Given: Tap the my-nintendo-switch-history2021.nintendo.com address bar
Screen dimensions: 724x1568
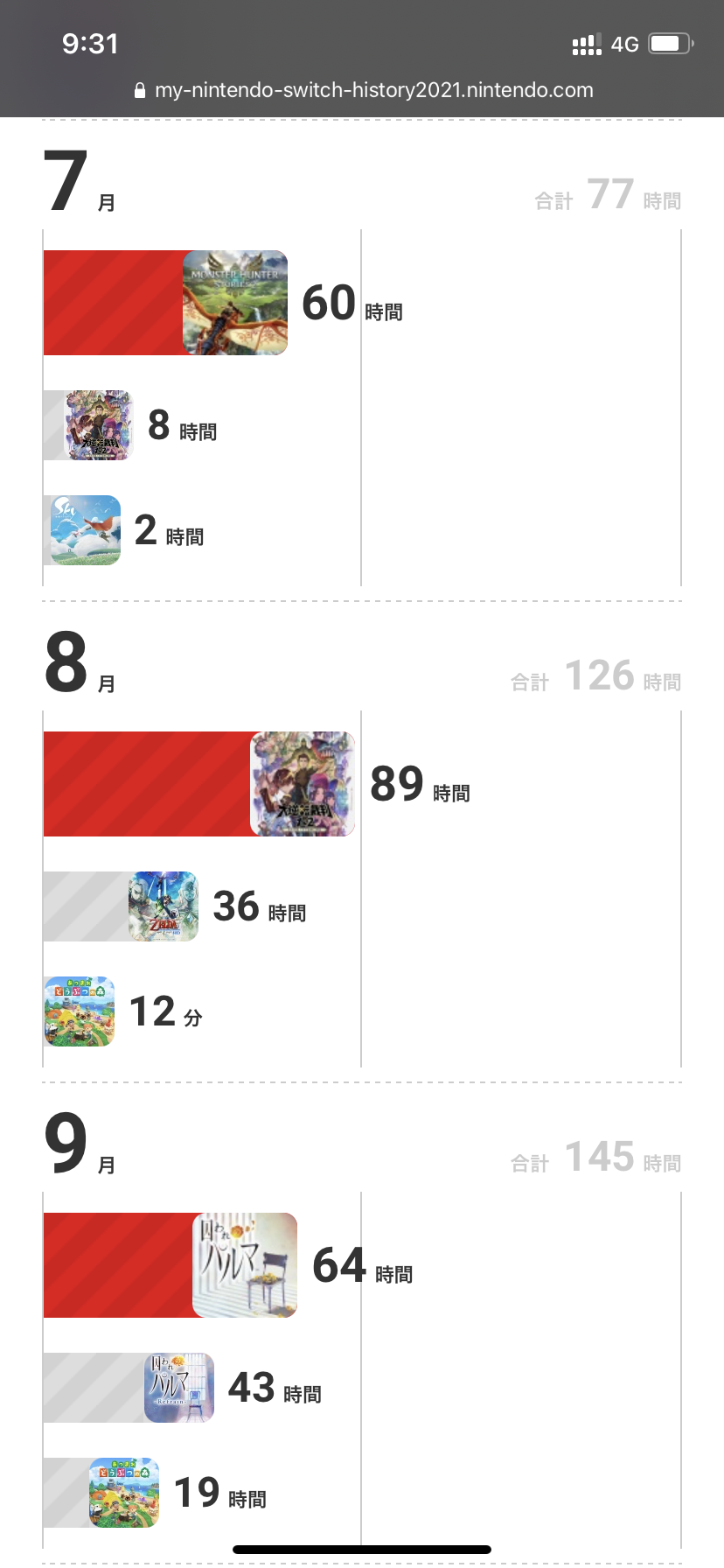Looking at the screenshot, I should click(x=364, y=90).
